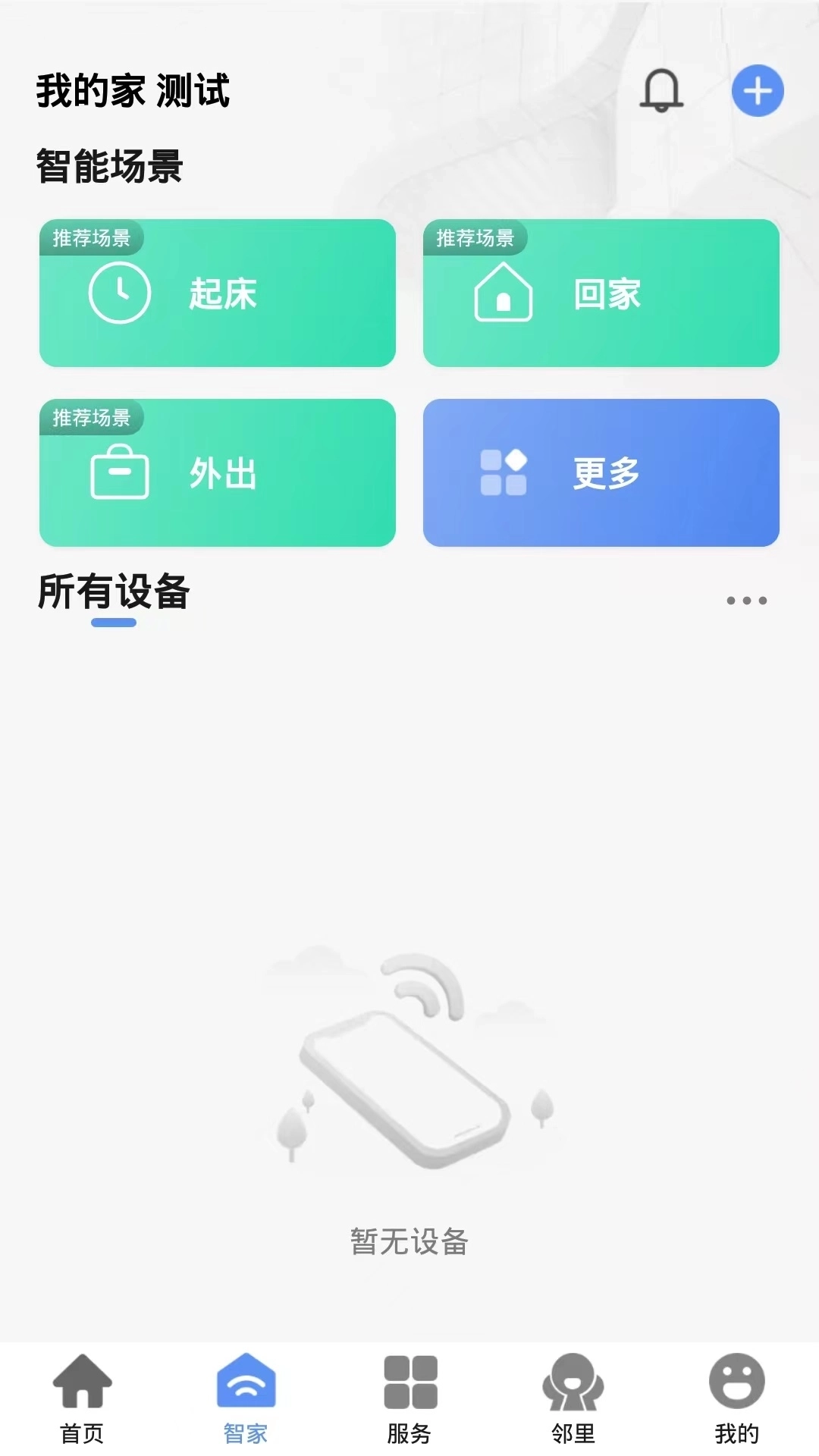Run the 外出 going-out scene
This screenshot has height=1456, width=819.
coord(216,473)
